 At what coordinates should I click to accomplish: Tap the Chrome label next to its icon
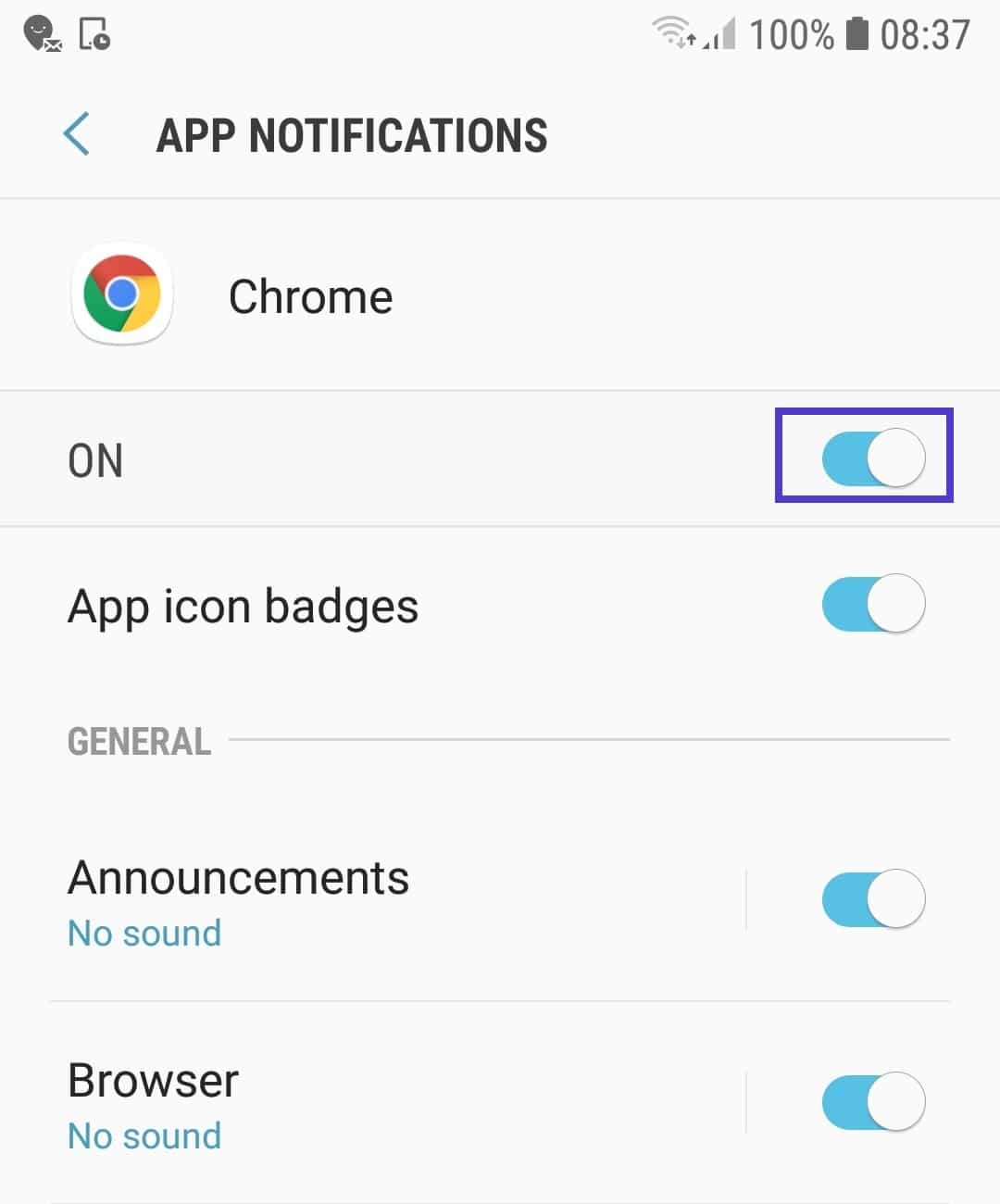(309, 295)
